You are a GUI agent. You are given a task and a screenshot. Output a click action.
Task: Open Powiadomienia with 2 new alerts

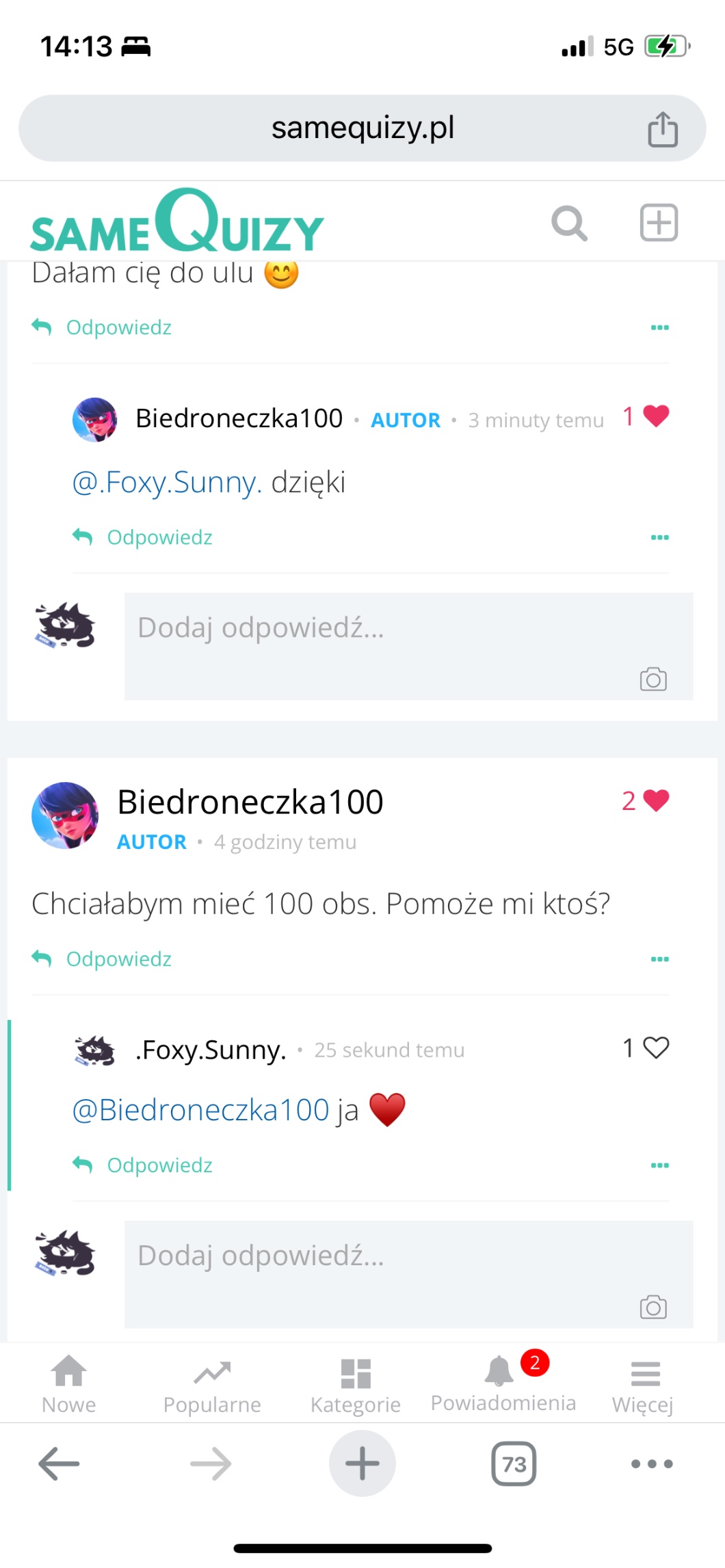503,1384
